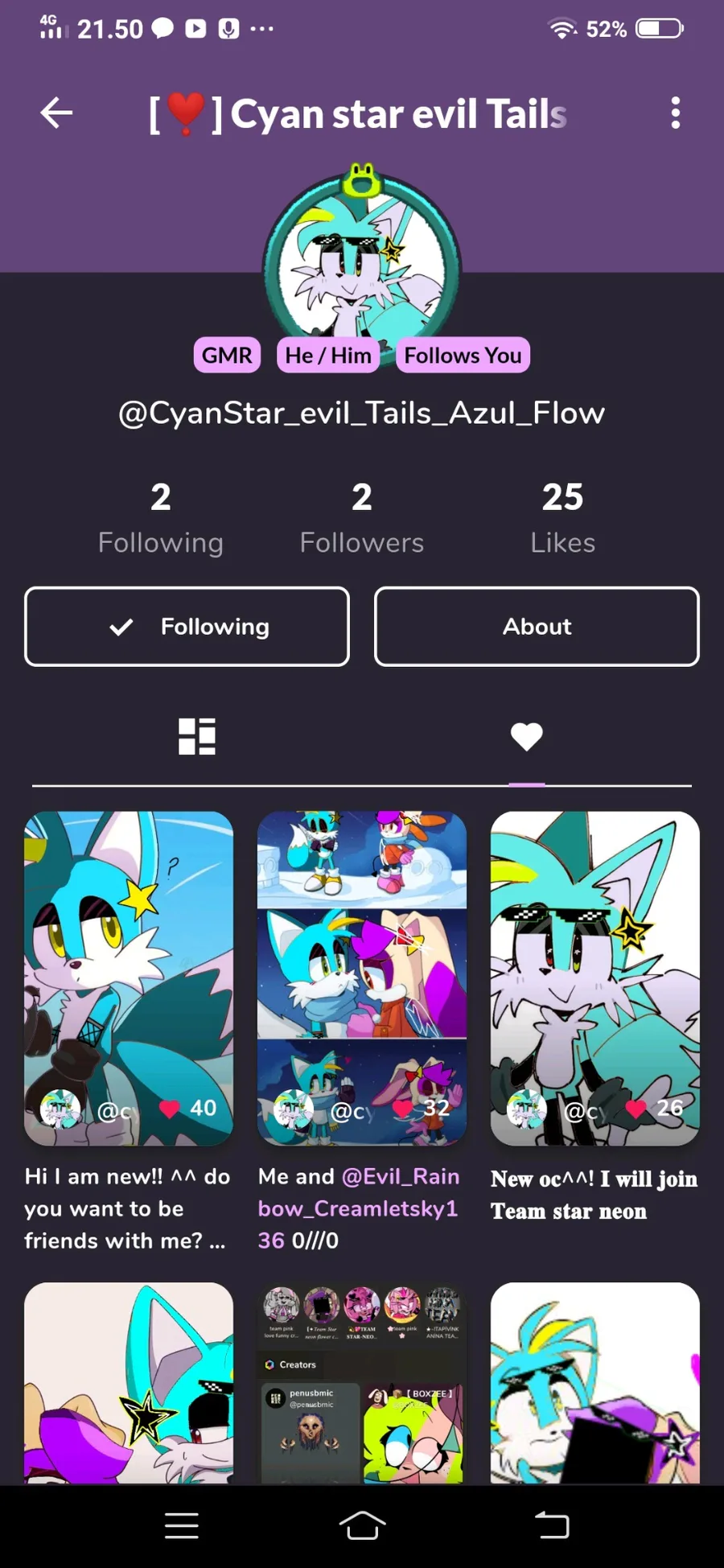Open the post showing the Creators screenshot
Image resolution: width=724 pixels, height=1568 pixels.
click(361, 1384)
